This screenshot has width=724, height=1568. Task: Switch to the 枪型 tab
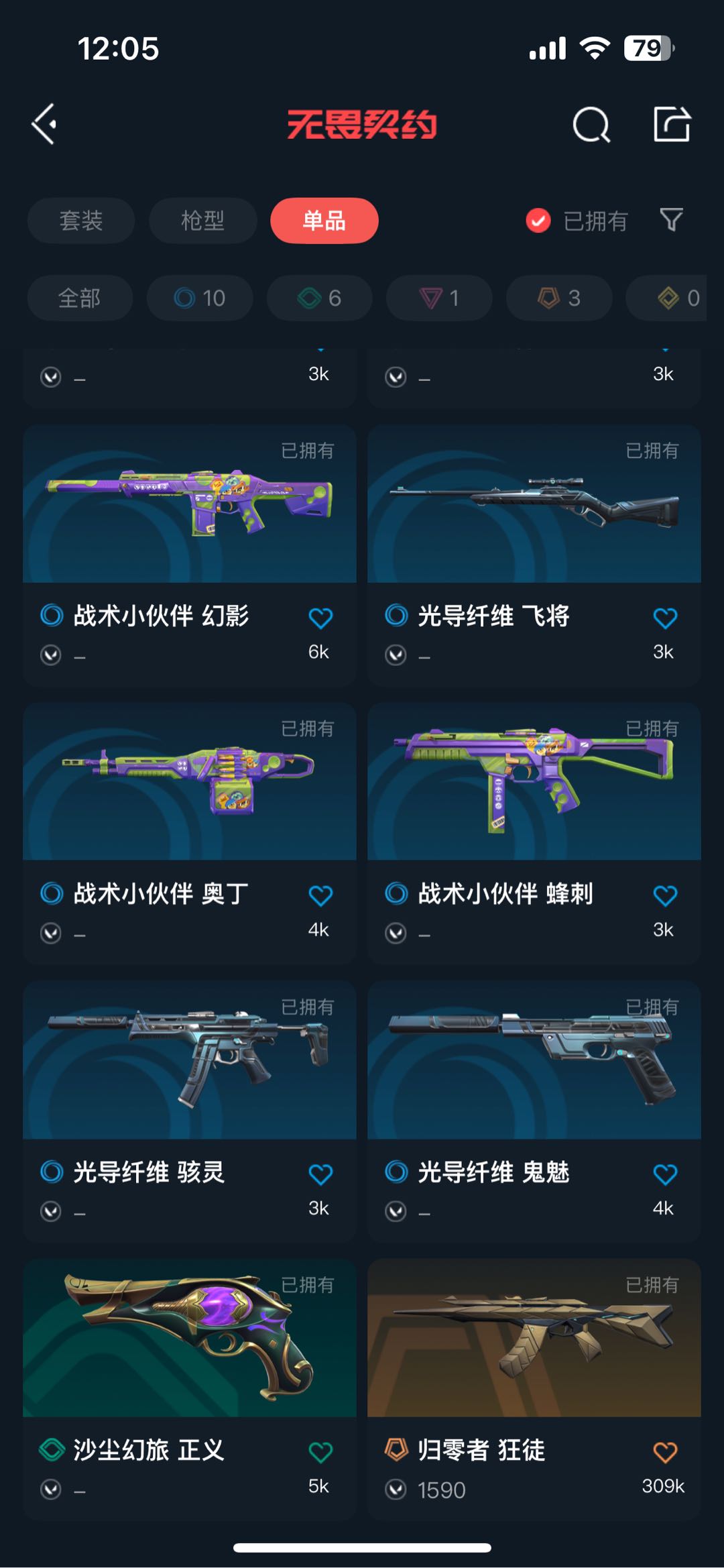click(x=202, y=221)
